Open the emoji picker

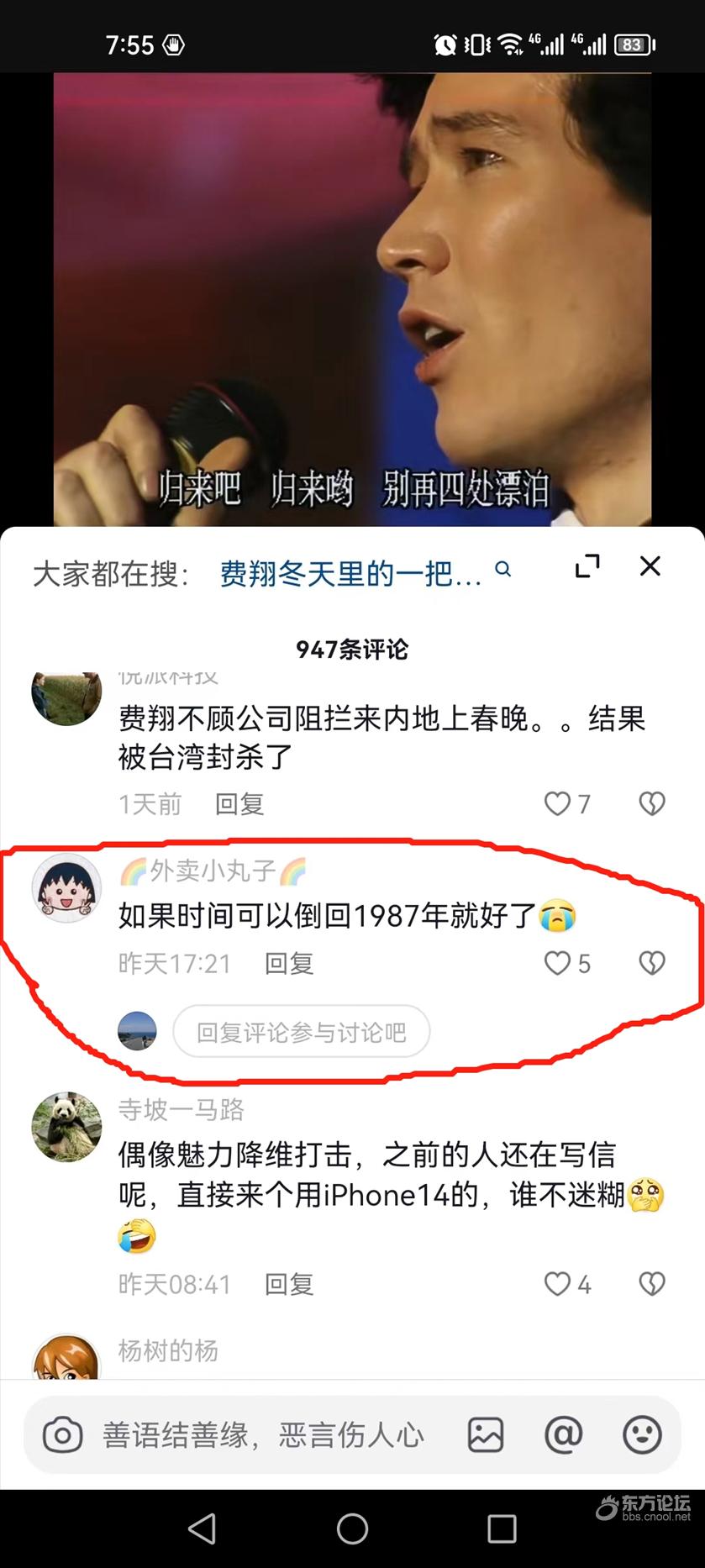(642, 1435)
